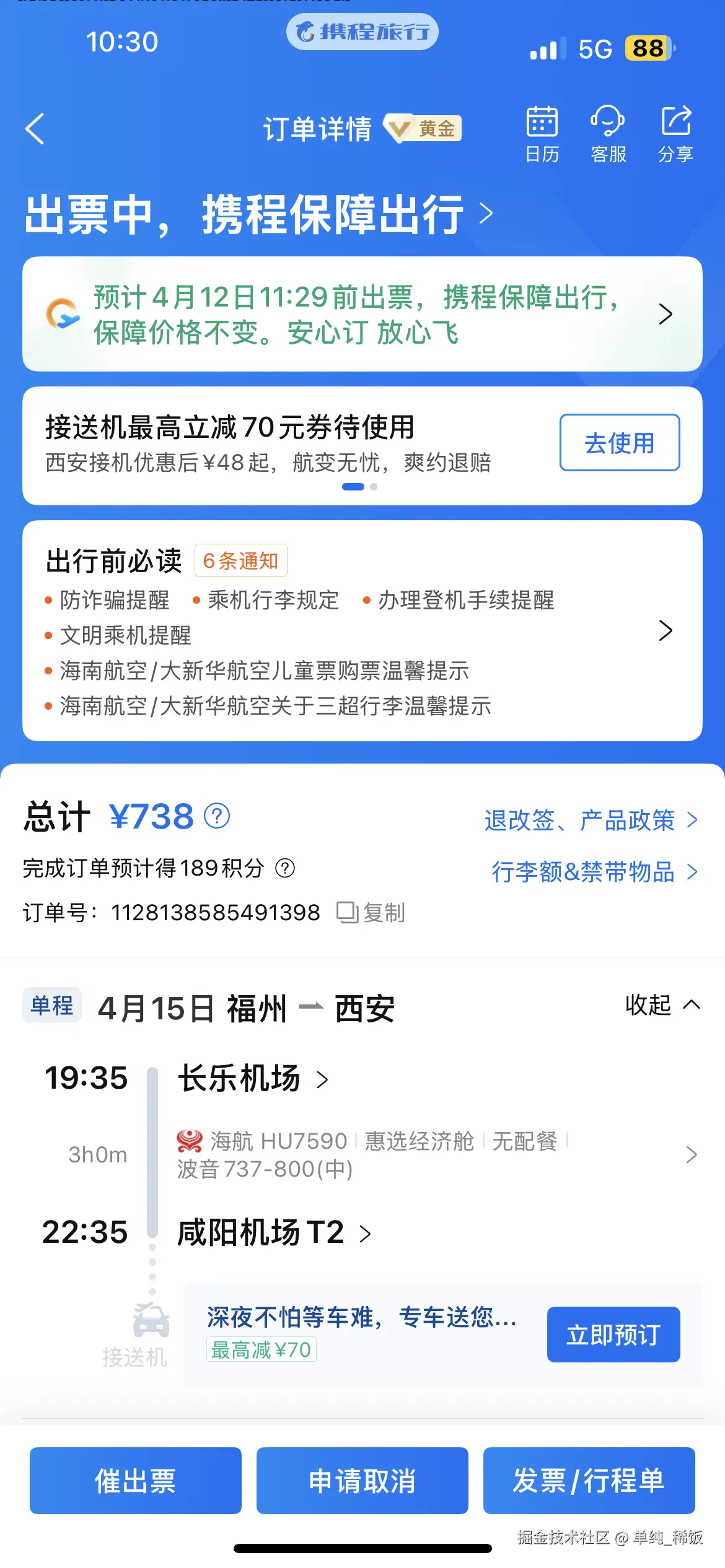Viewport: 725px width, 1568px height.
Task: Expand the HU7590 flight details chevron
Action: tap(692, 1154)
